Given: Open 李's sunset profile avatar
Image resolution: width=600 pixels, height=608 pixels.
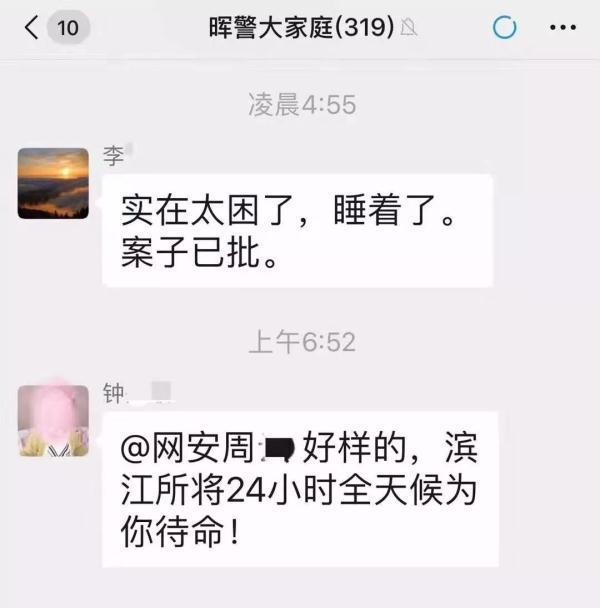Looking at the screenshot, I should click(x=54, y=183).
